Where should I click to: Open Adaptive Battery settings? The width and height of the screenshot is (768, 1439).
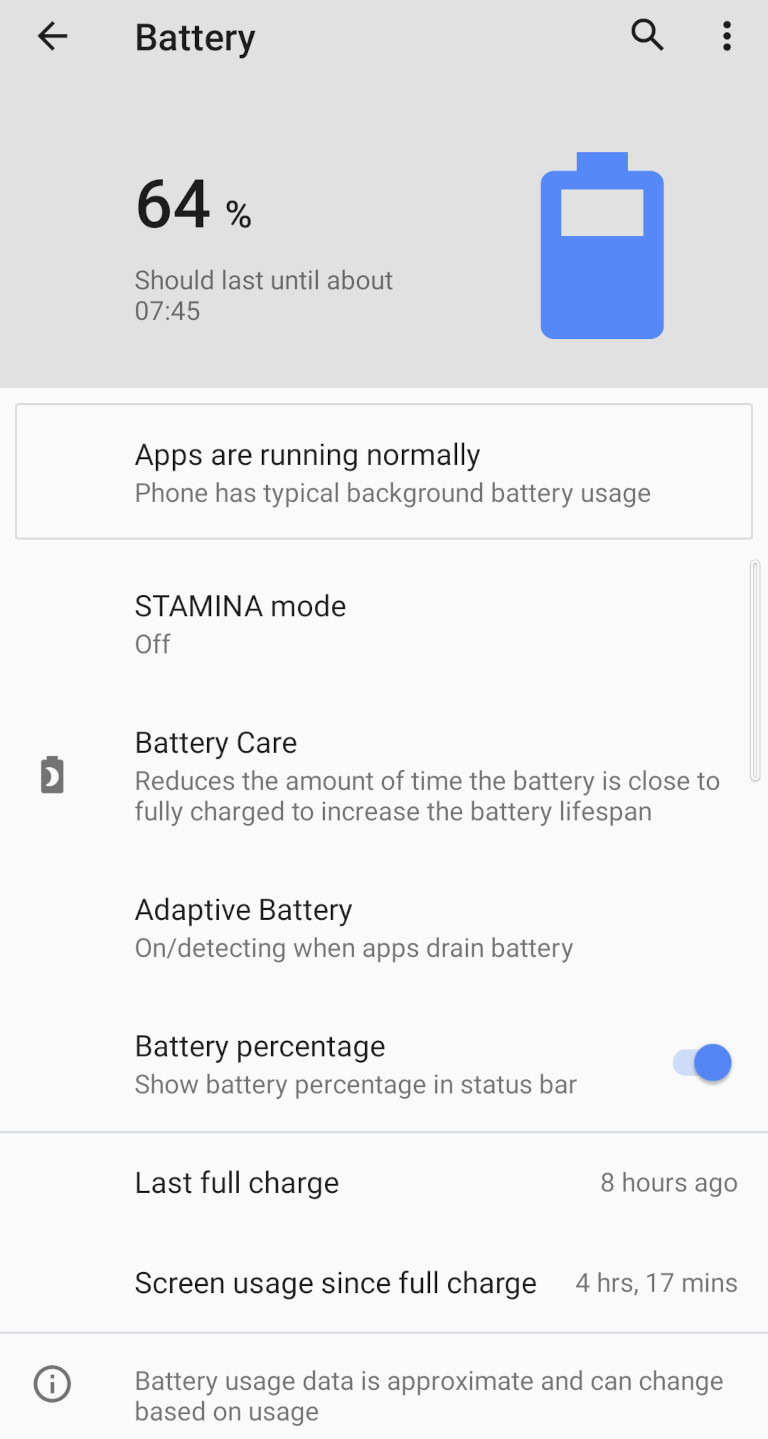(x=384, y=928)
